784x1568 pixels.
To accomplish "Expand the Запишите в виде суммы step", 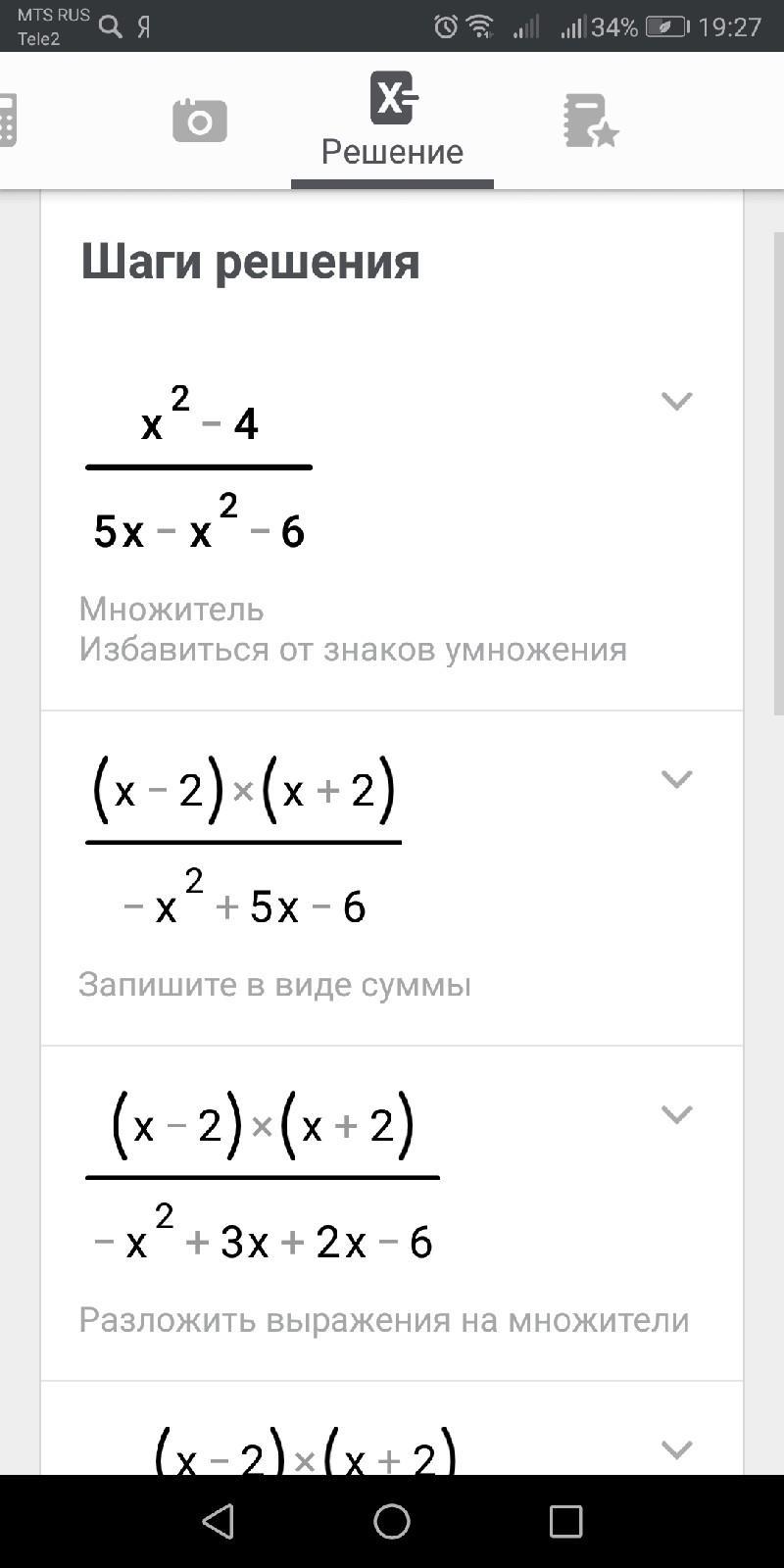I will coord(676,779).
